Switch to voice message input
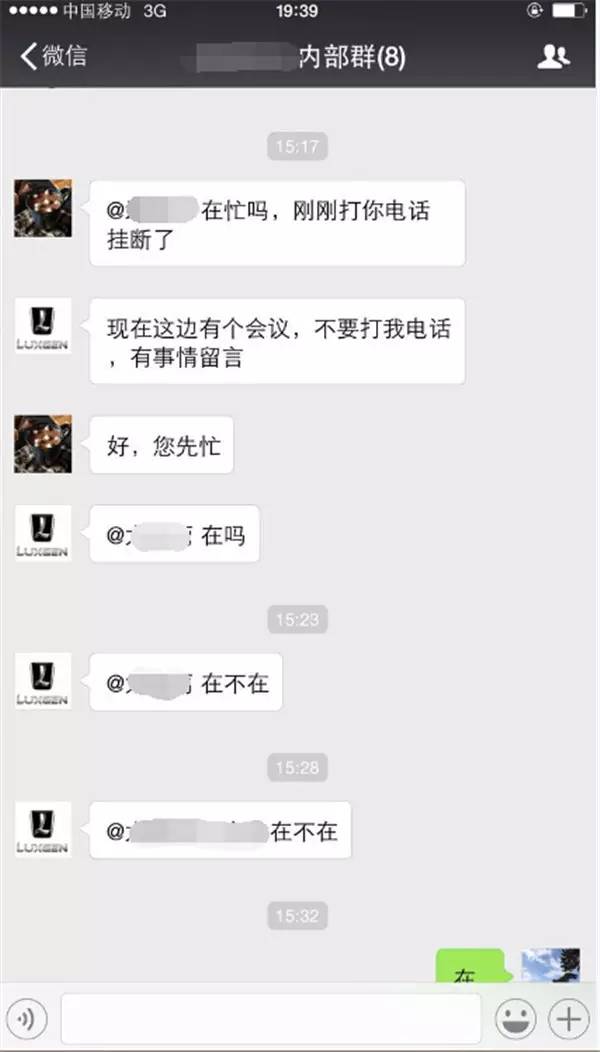 click(31, 1019)
